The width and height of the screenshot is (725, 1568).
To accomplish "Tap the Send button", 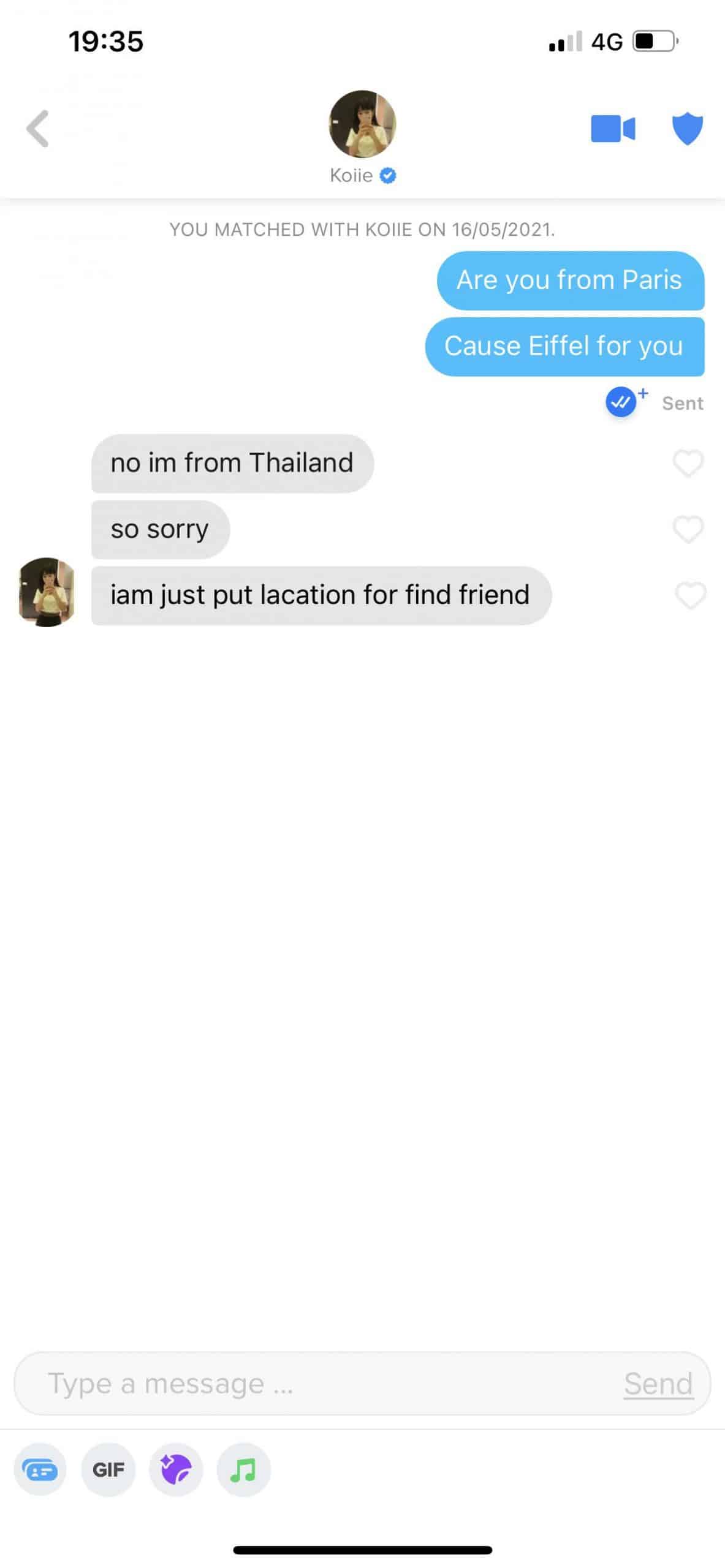I will tap(658, 1384).
